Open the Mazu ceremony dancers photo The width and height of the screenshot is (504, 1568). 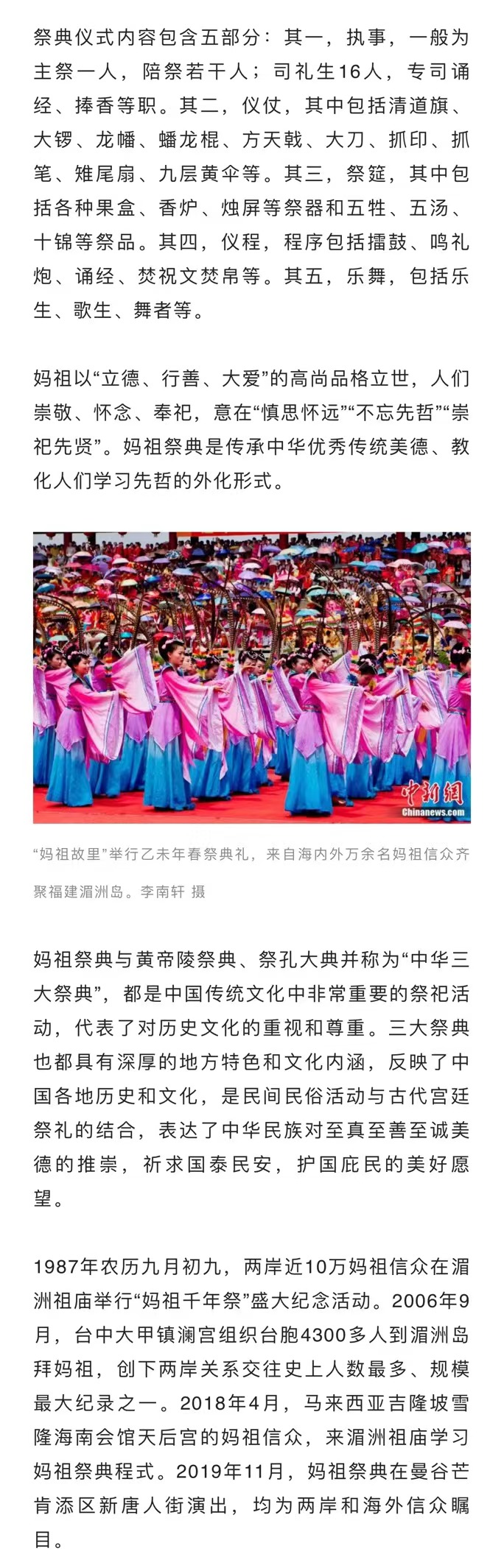pyautogui.click(x=252, y=677)
